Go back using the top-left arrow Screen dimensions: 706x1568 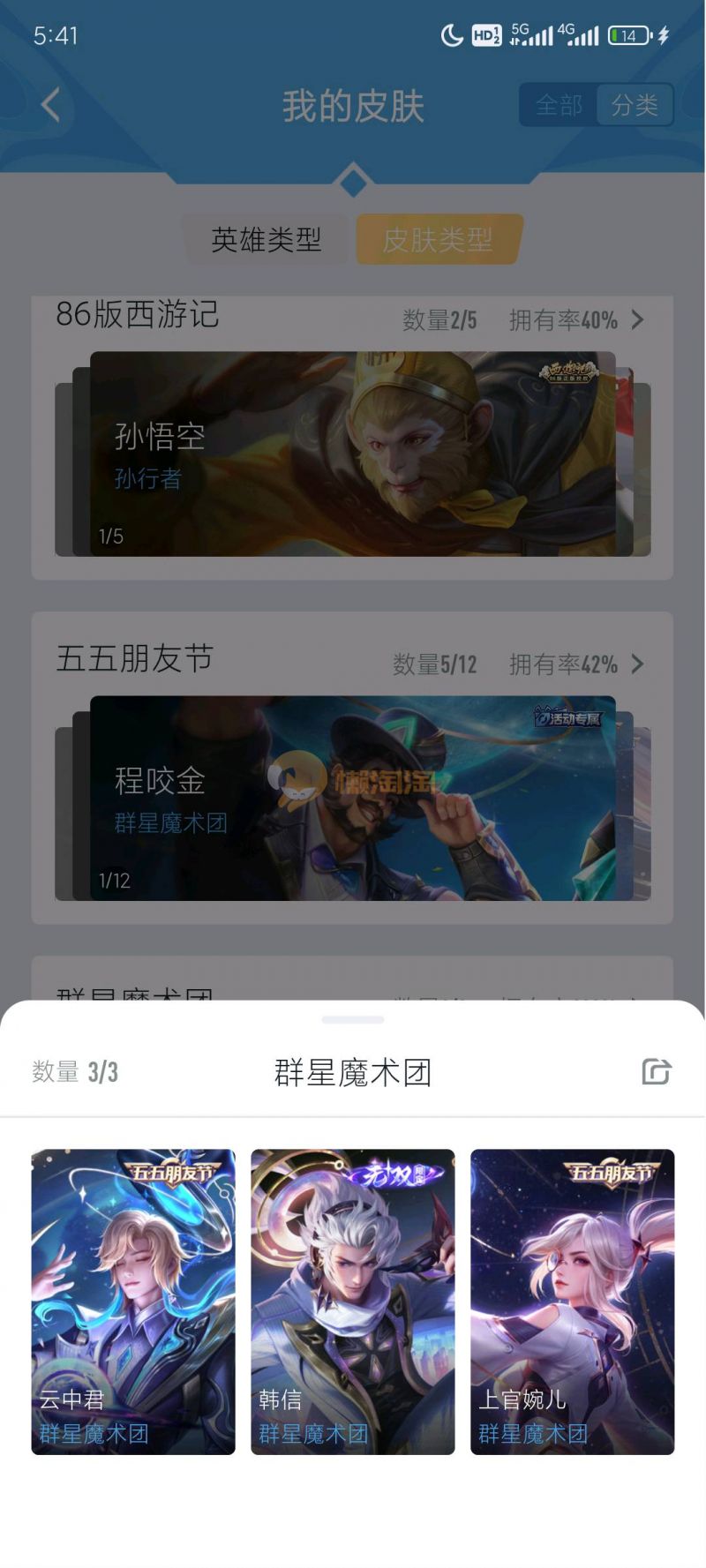click(51, 105)
